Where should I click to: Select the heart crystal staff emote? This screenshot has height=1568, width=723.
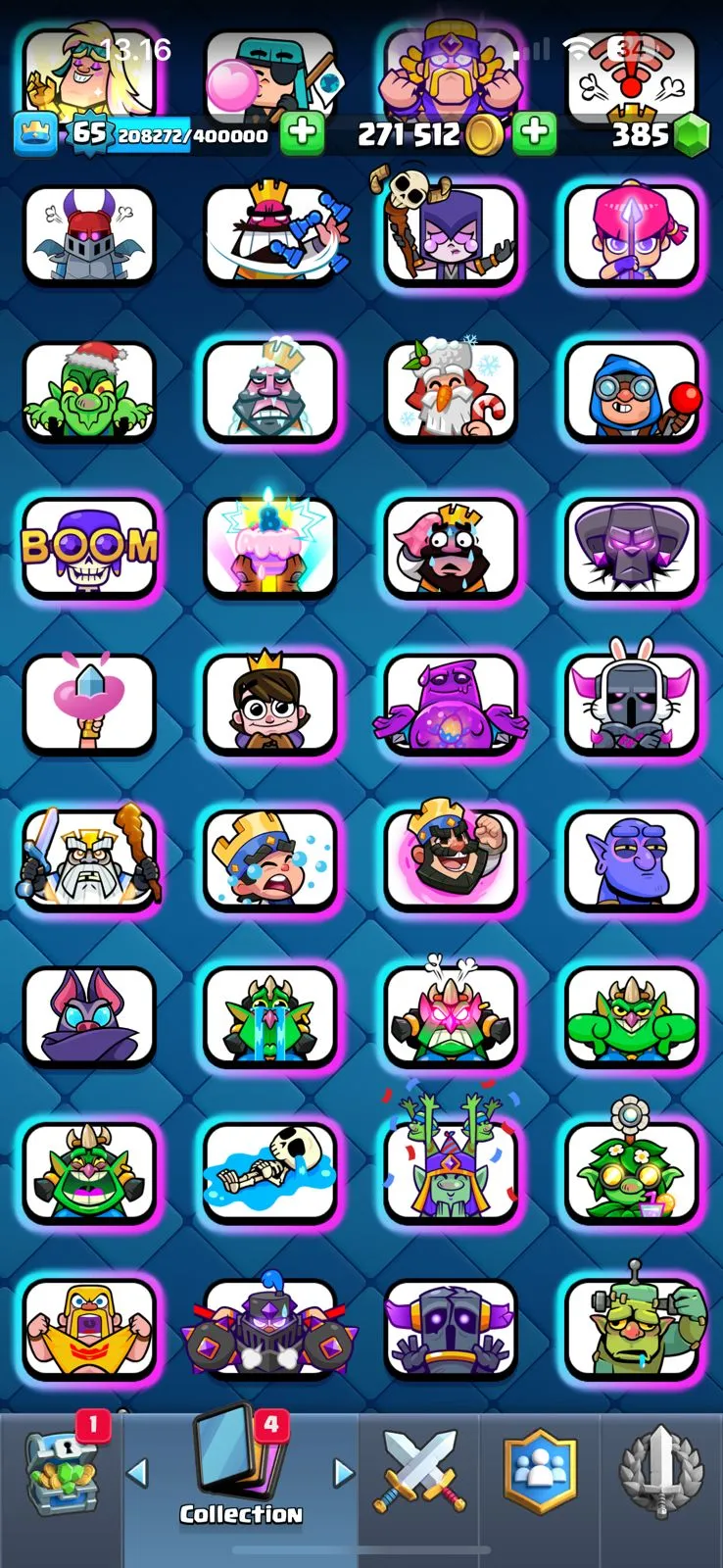point(89,704)
